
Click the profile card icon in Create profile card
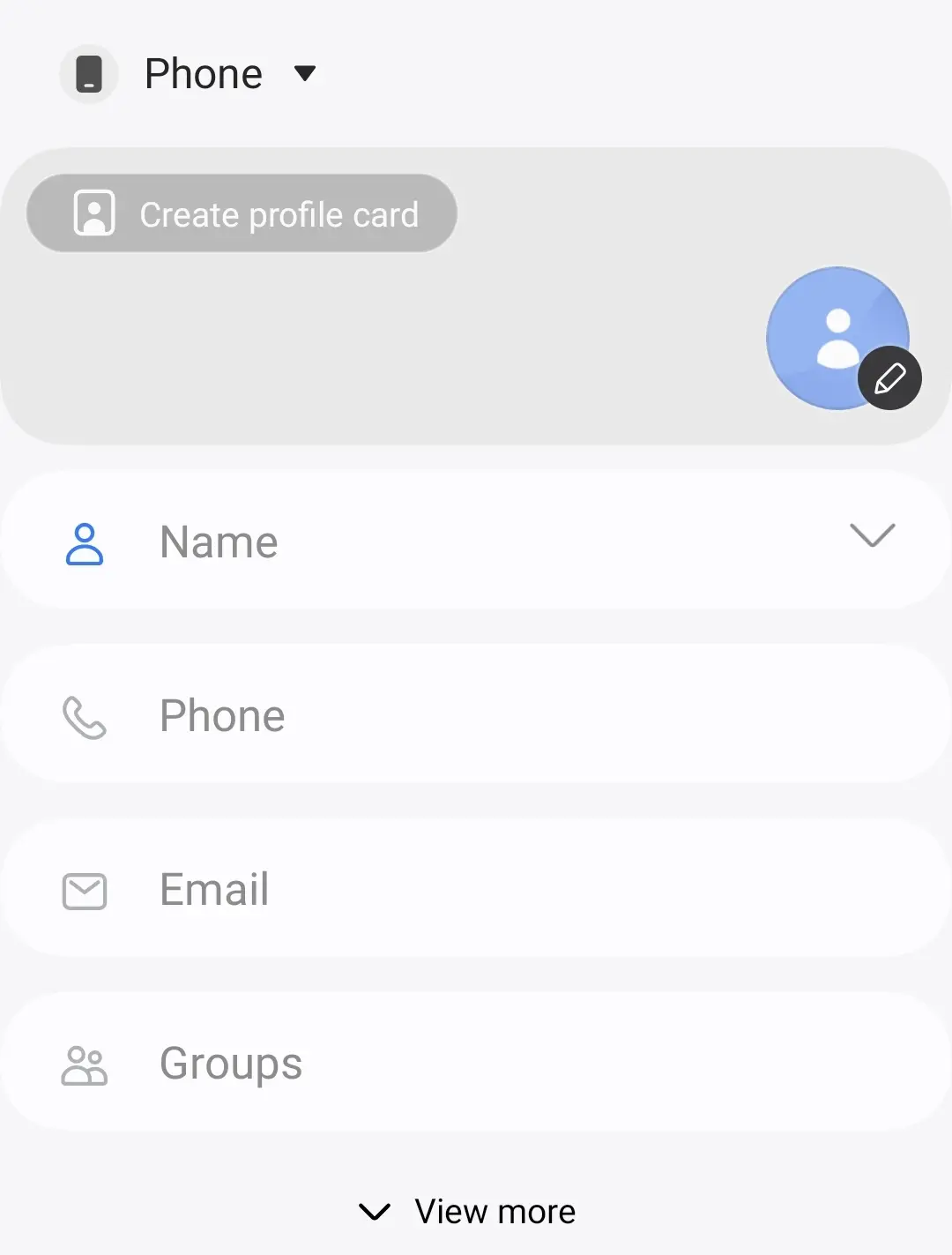pos(93,213)
